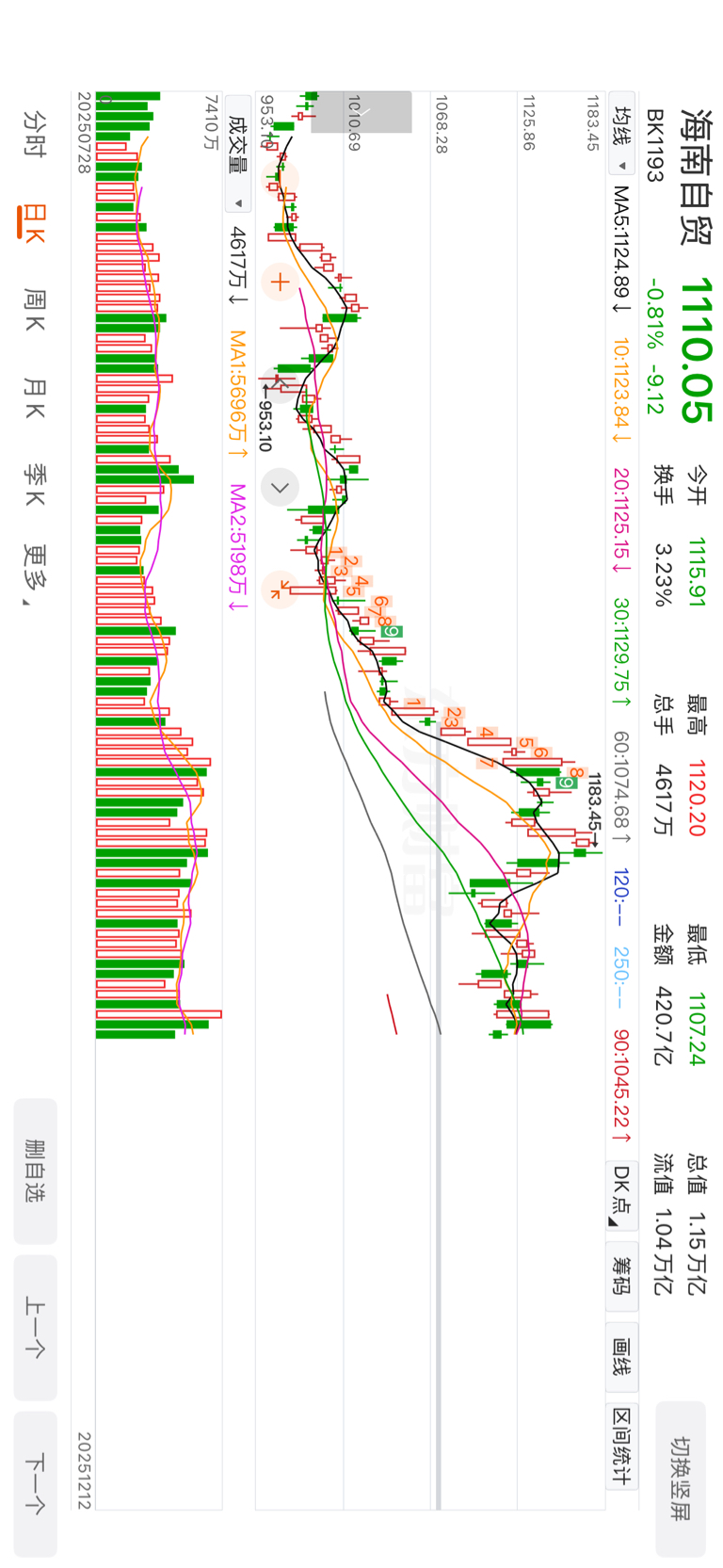
Task: View the 季K quarterly chart
Action: (35, 484)
